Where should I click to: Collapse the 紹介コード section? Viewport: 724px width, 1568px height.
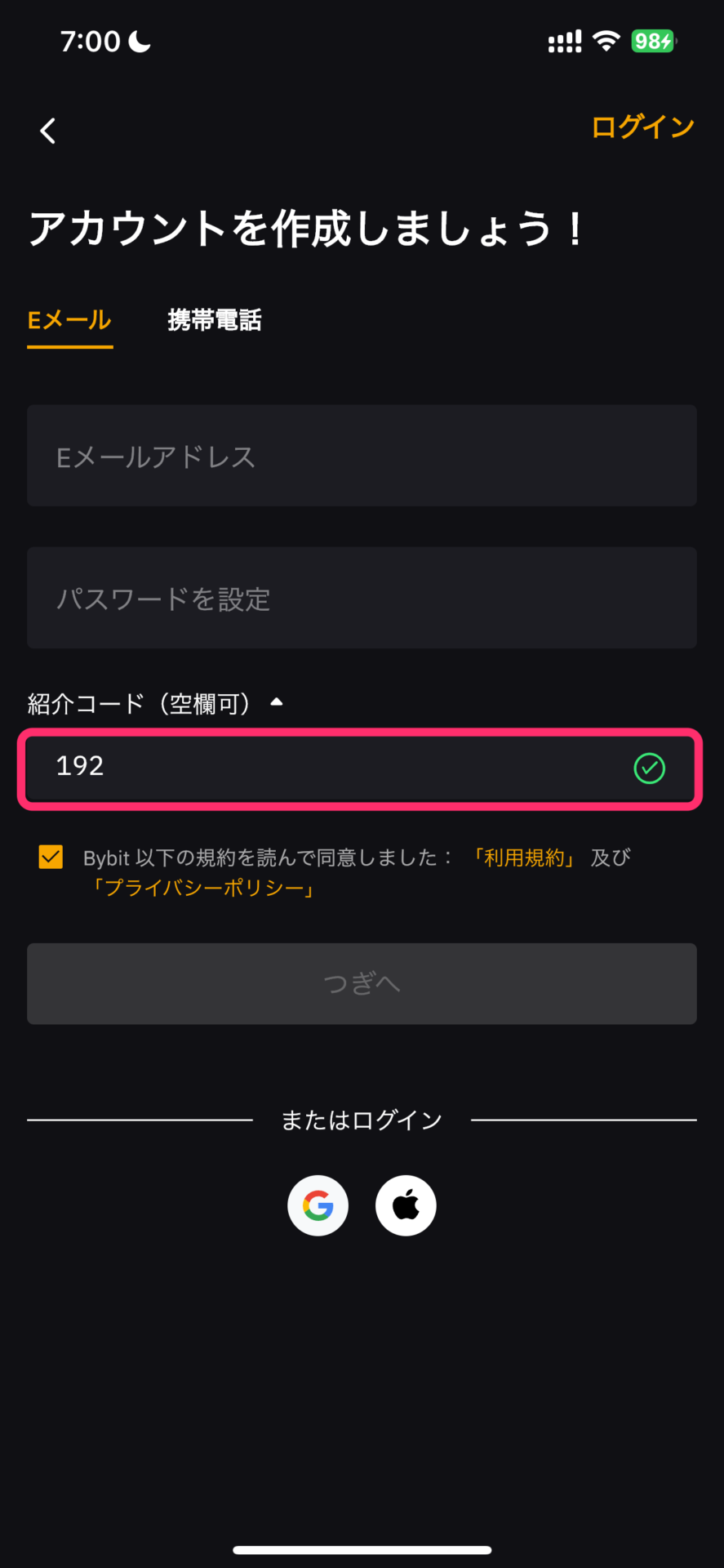coord(277,702)
